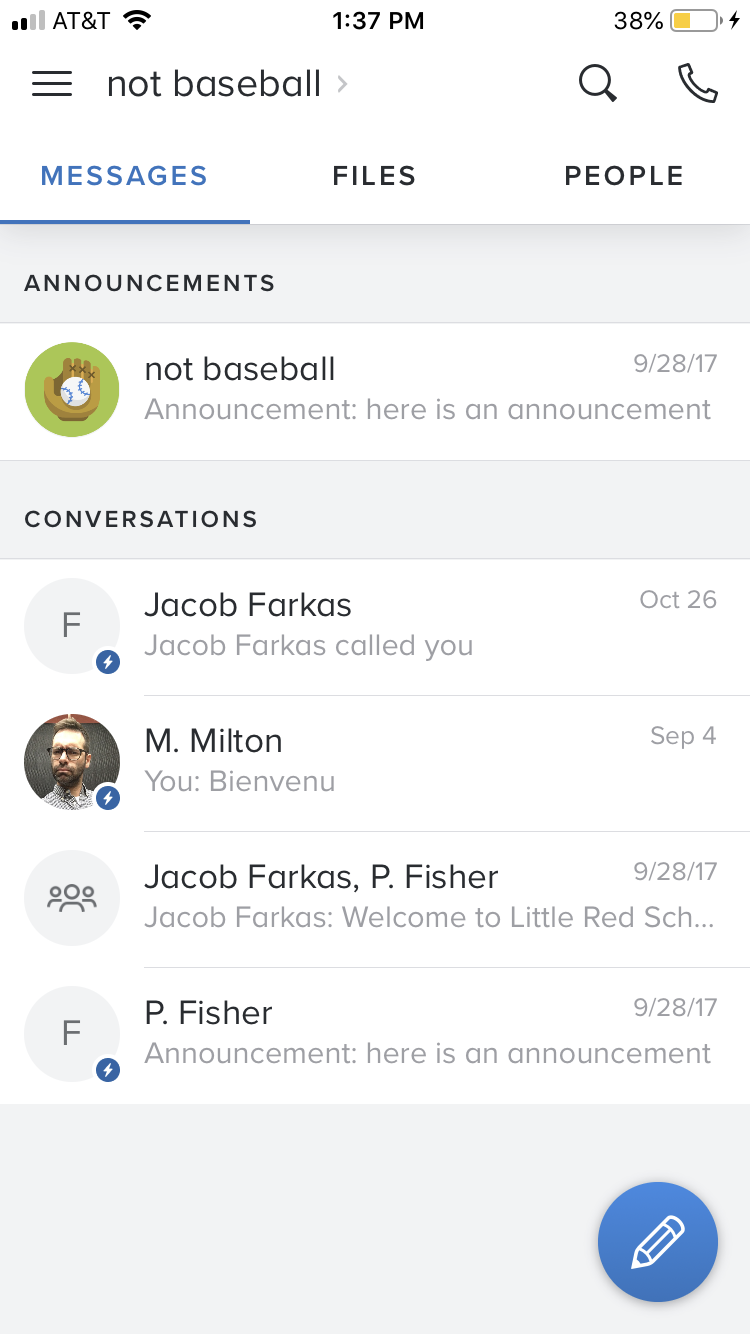Switch to the Messages tab
The image size is (750, 1334).
[x=124, y=176]
